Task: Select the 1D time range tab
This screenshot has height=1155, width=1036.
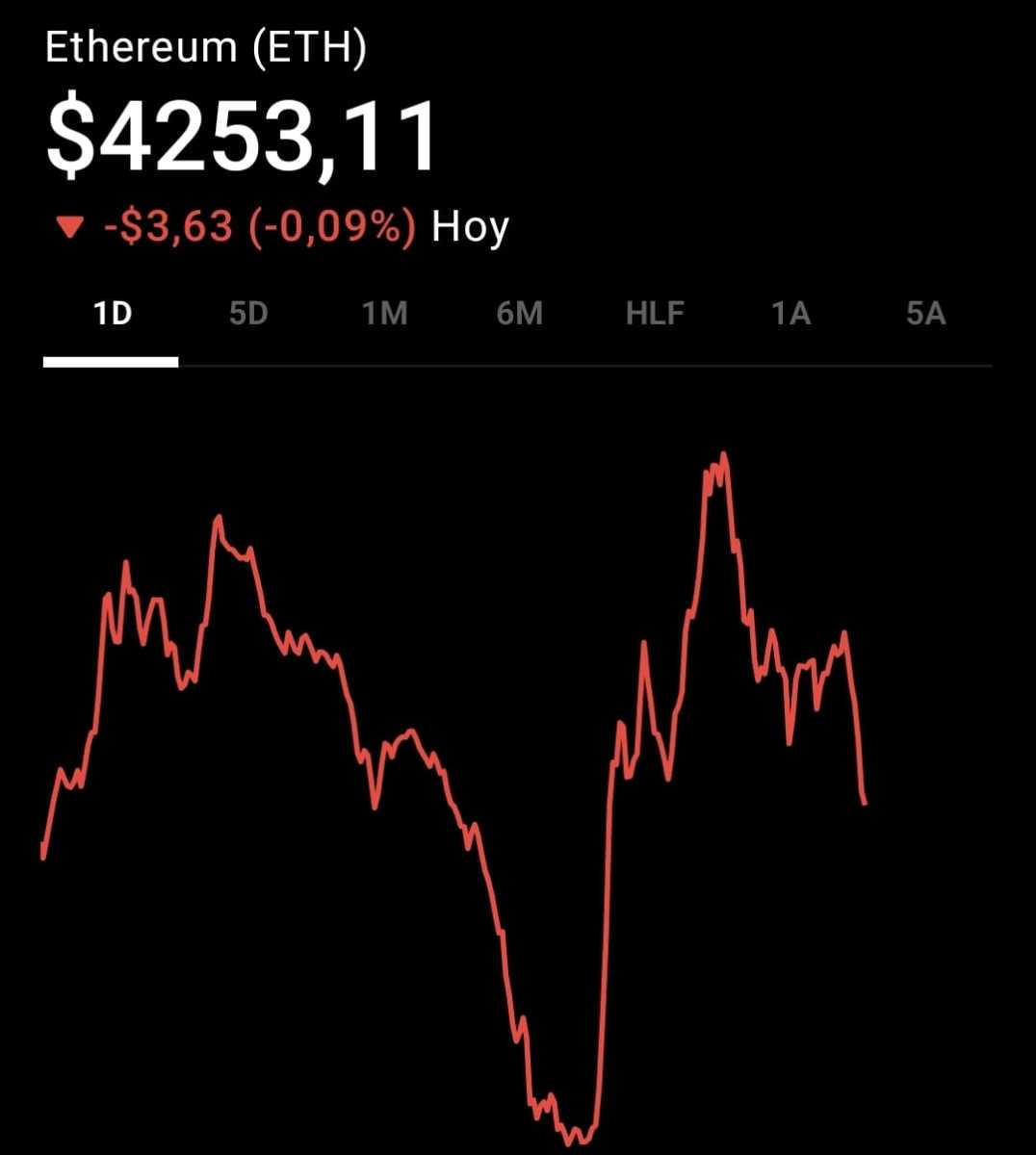Action: [x=113, y=312]
